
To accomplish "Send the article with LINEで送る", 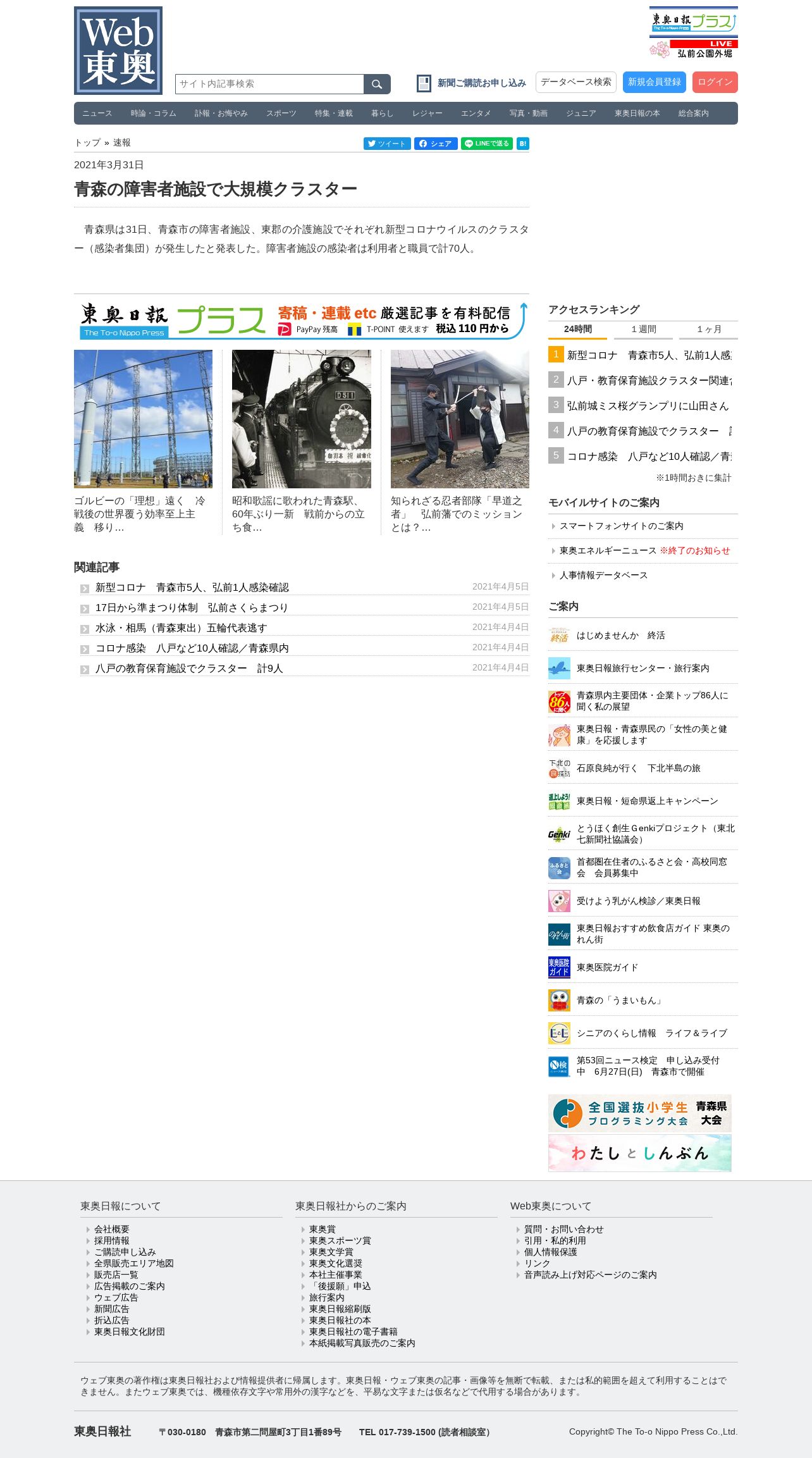I will click(x=486, y=144).
